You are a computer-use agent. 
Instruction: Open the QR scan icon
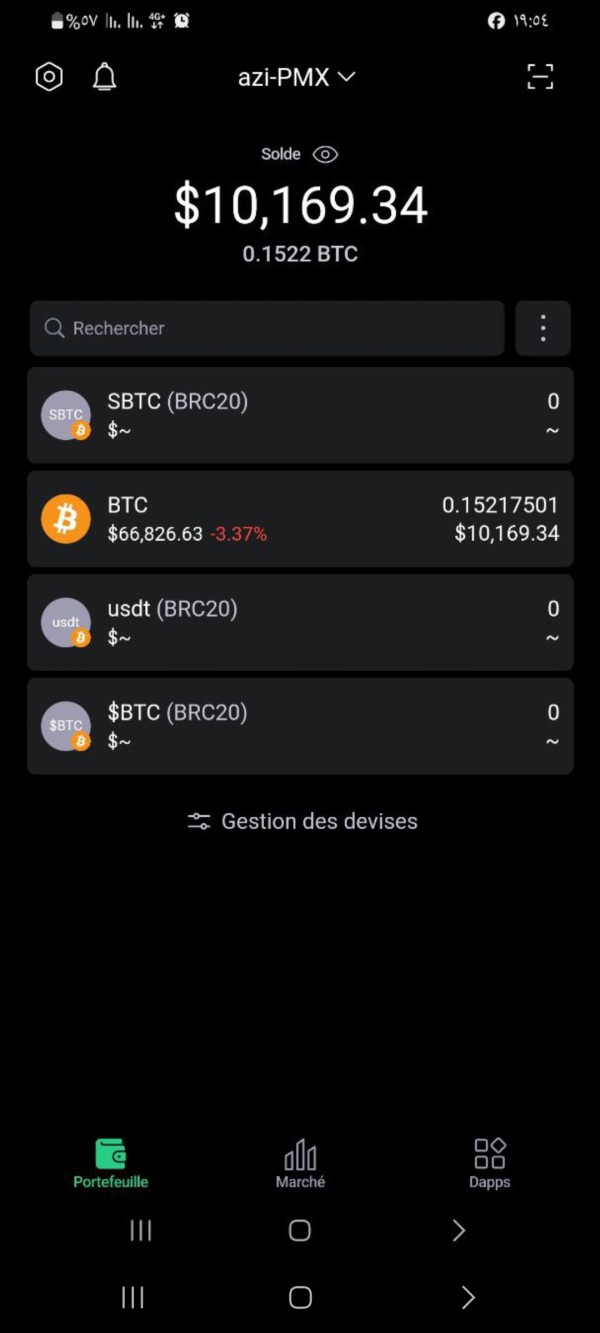(540, 77)
